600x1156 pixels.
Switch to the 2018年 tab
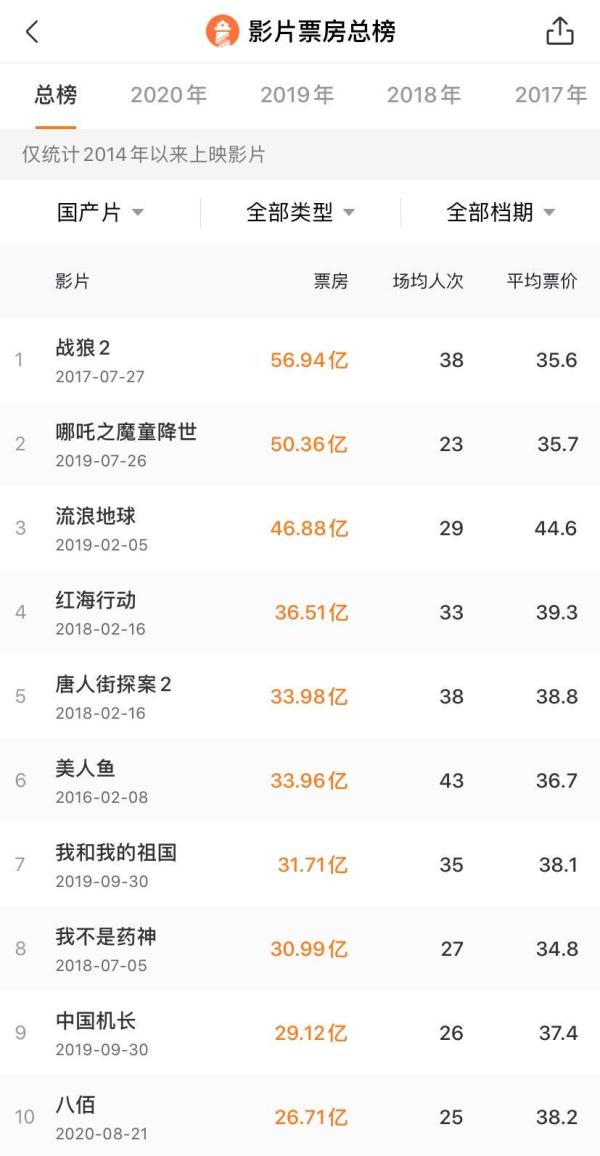(x=424, y=95)
